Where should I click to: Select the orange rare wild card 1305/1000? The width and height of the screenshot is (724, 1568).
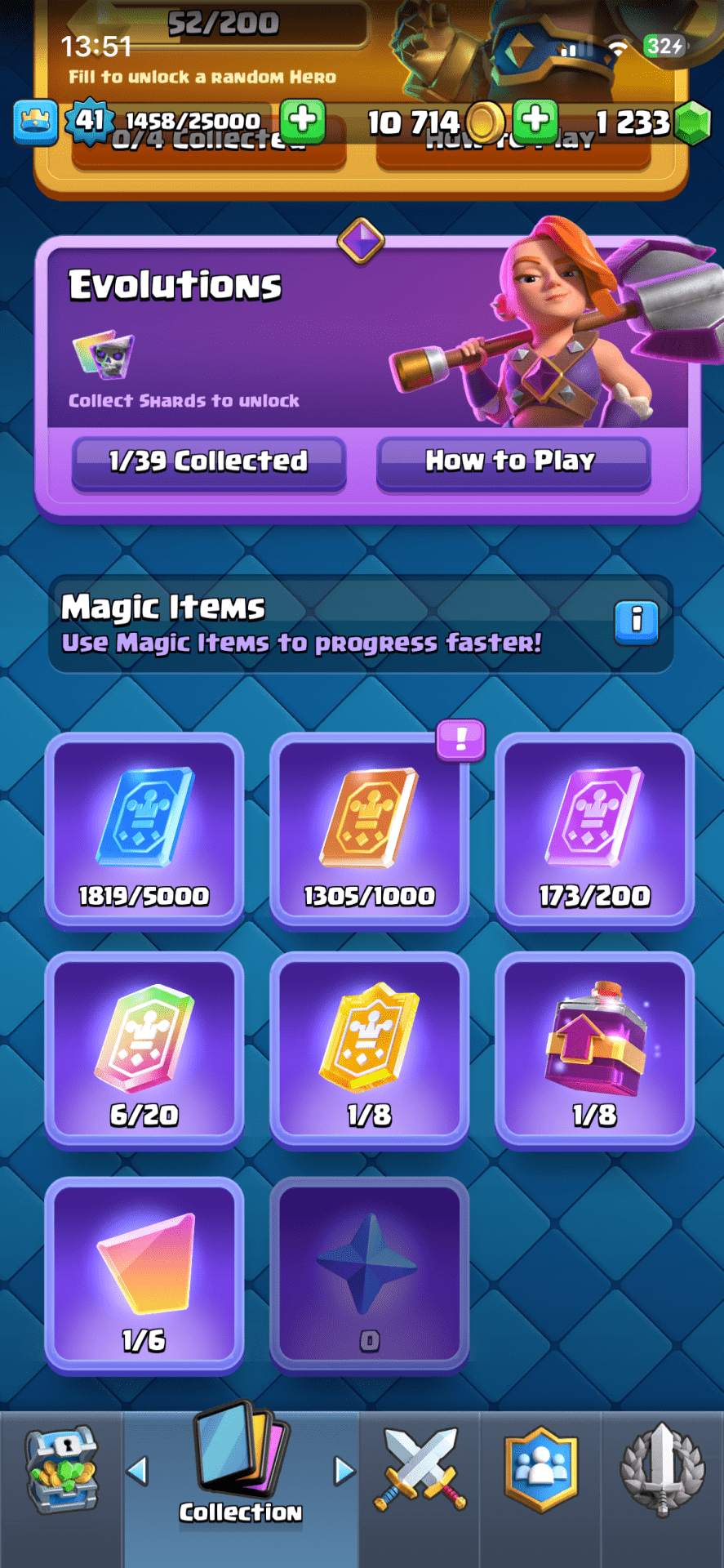pyautogui.click(x=369, y=830)
